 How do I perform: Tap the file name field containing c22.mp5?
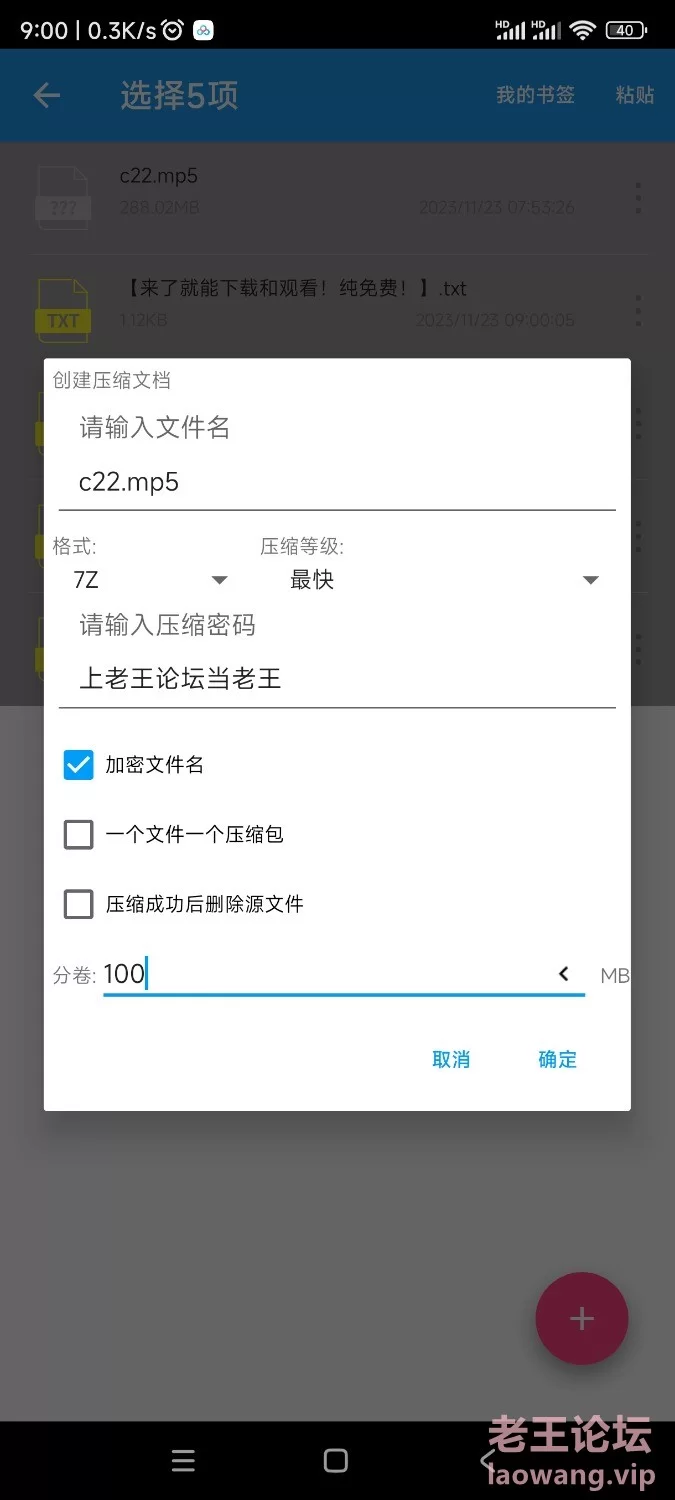point(337,482)
